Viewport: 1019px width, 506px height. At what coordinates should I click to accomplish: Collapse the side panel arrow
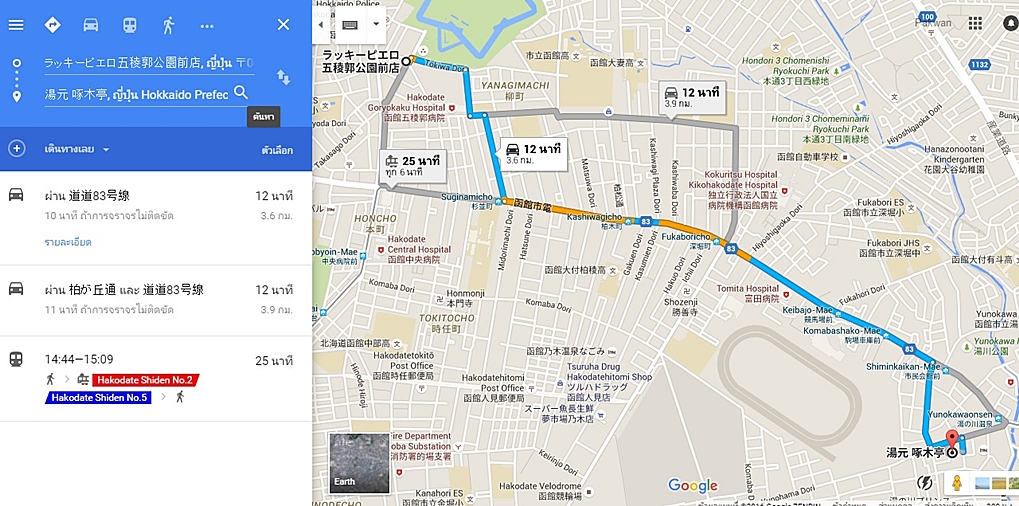click(x=321, y=23)
